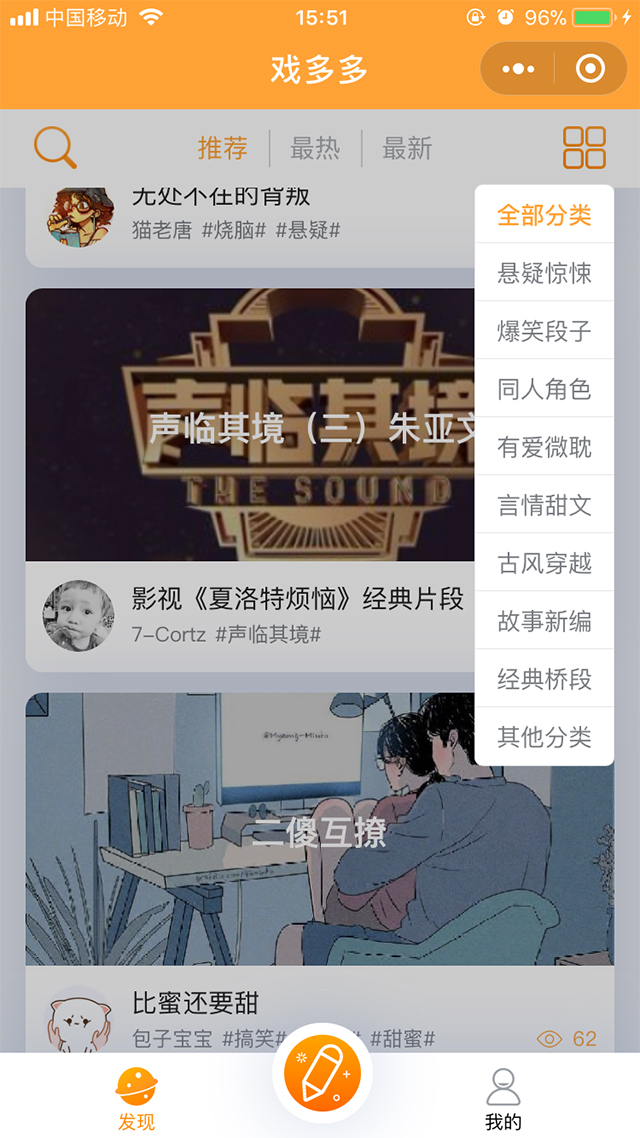This screenshot has width=640, height=1138.
Task: Open the search magnifier icon
Action: click(55, 148)
